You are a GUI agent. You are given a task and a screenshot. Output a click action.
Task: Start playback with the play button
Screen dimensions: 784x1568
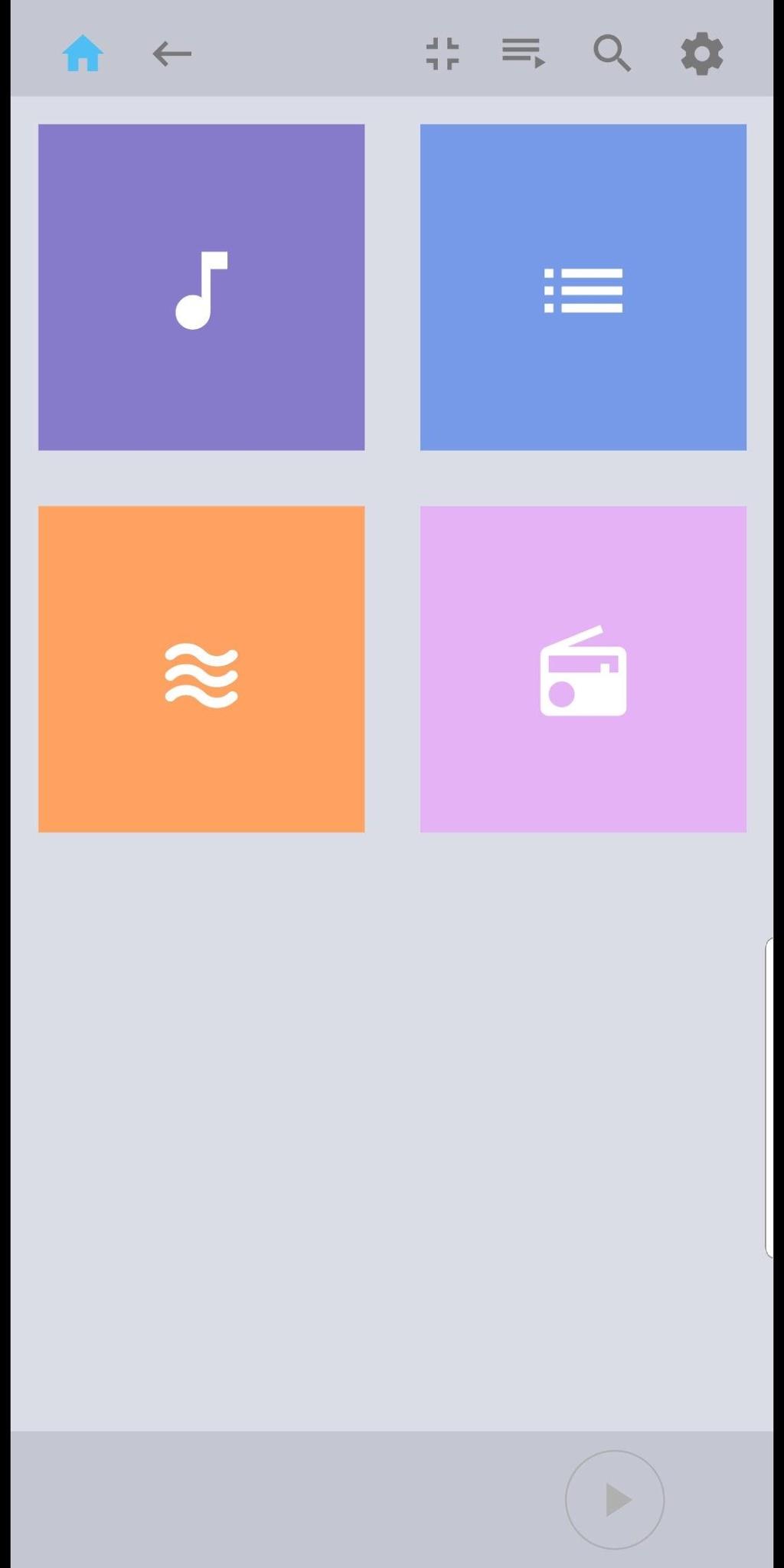[x=615, y=1499]
